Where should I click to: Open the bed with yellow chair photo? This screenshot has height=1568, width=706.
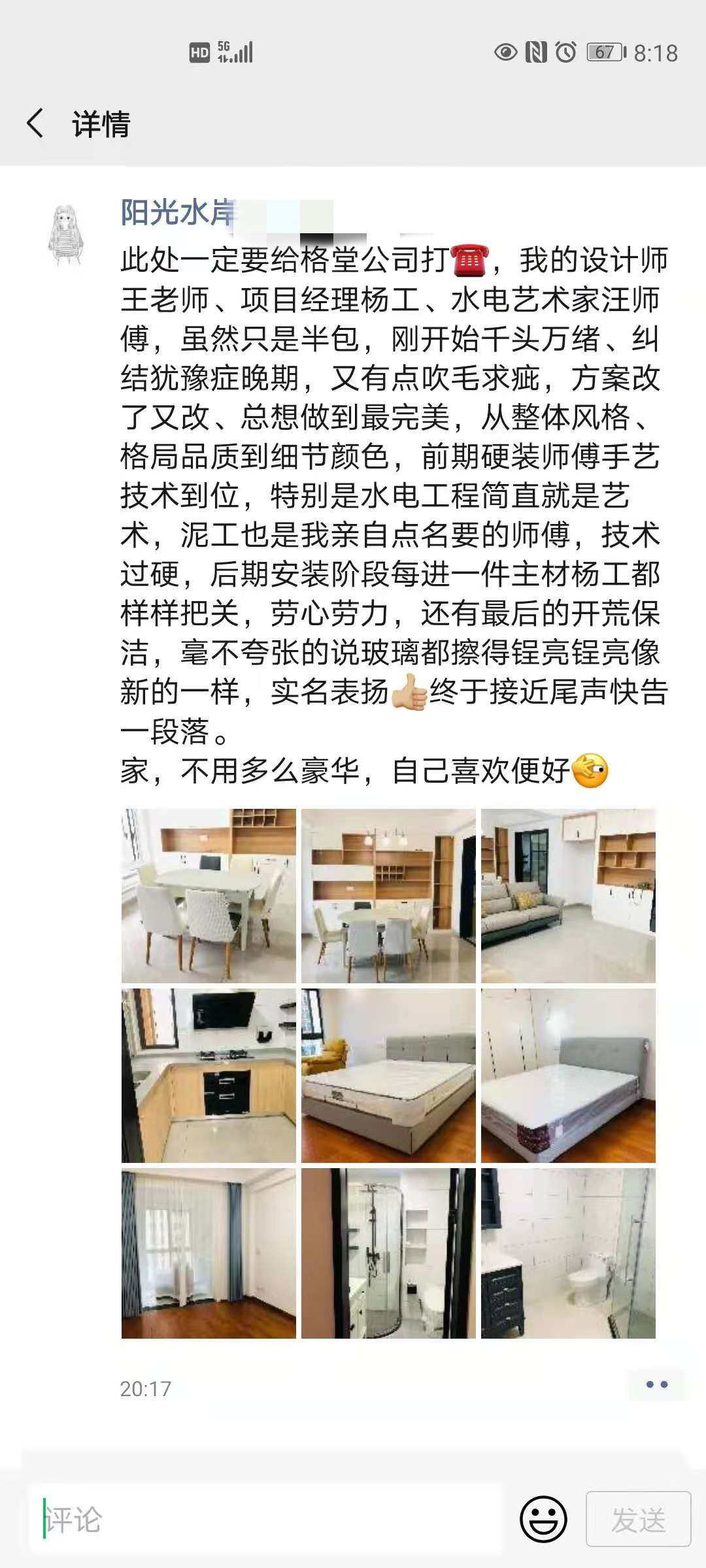coord(388,1075)
